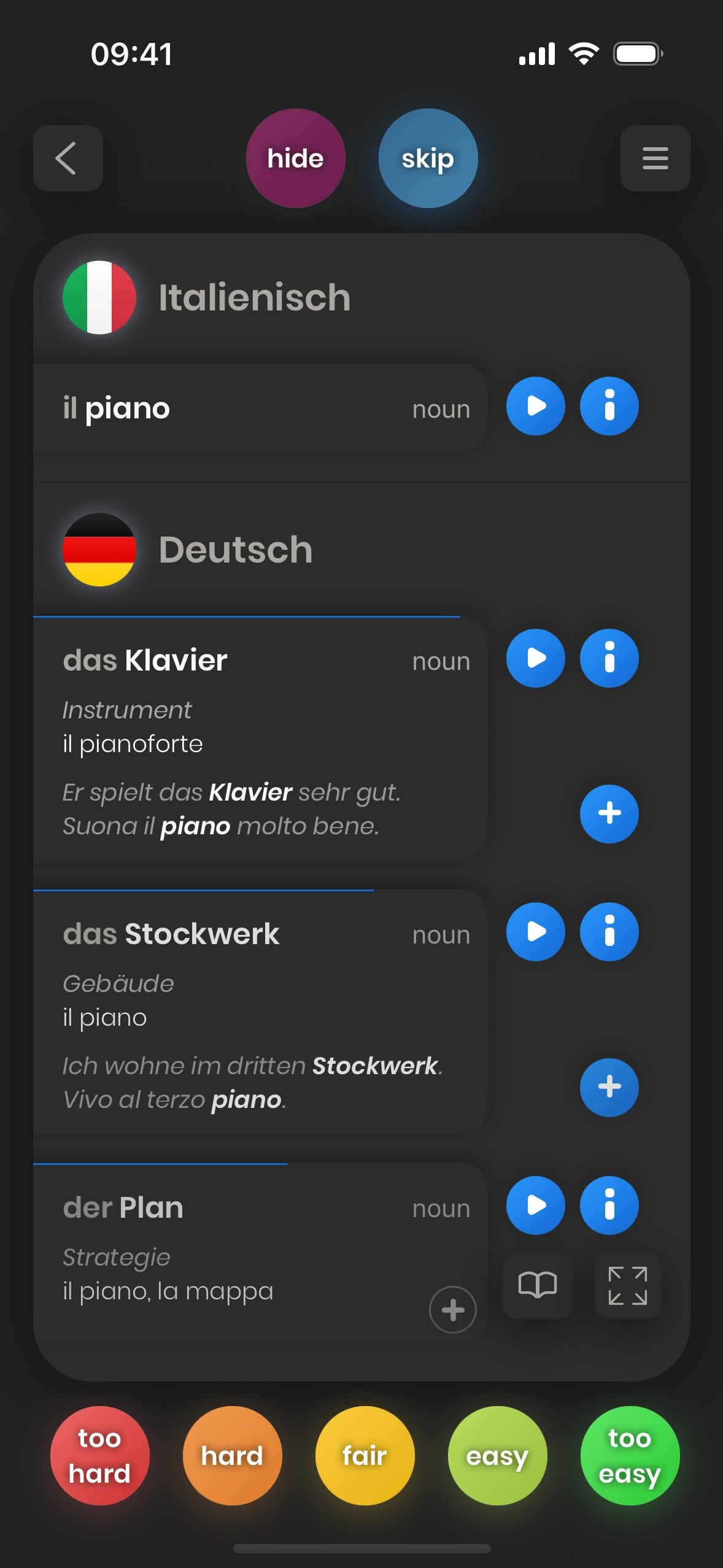This screenshot has width=723, height=1568.
Task: View info for das Stockwerk
Action: (609, 932)
